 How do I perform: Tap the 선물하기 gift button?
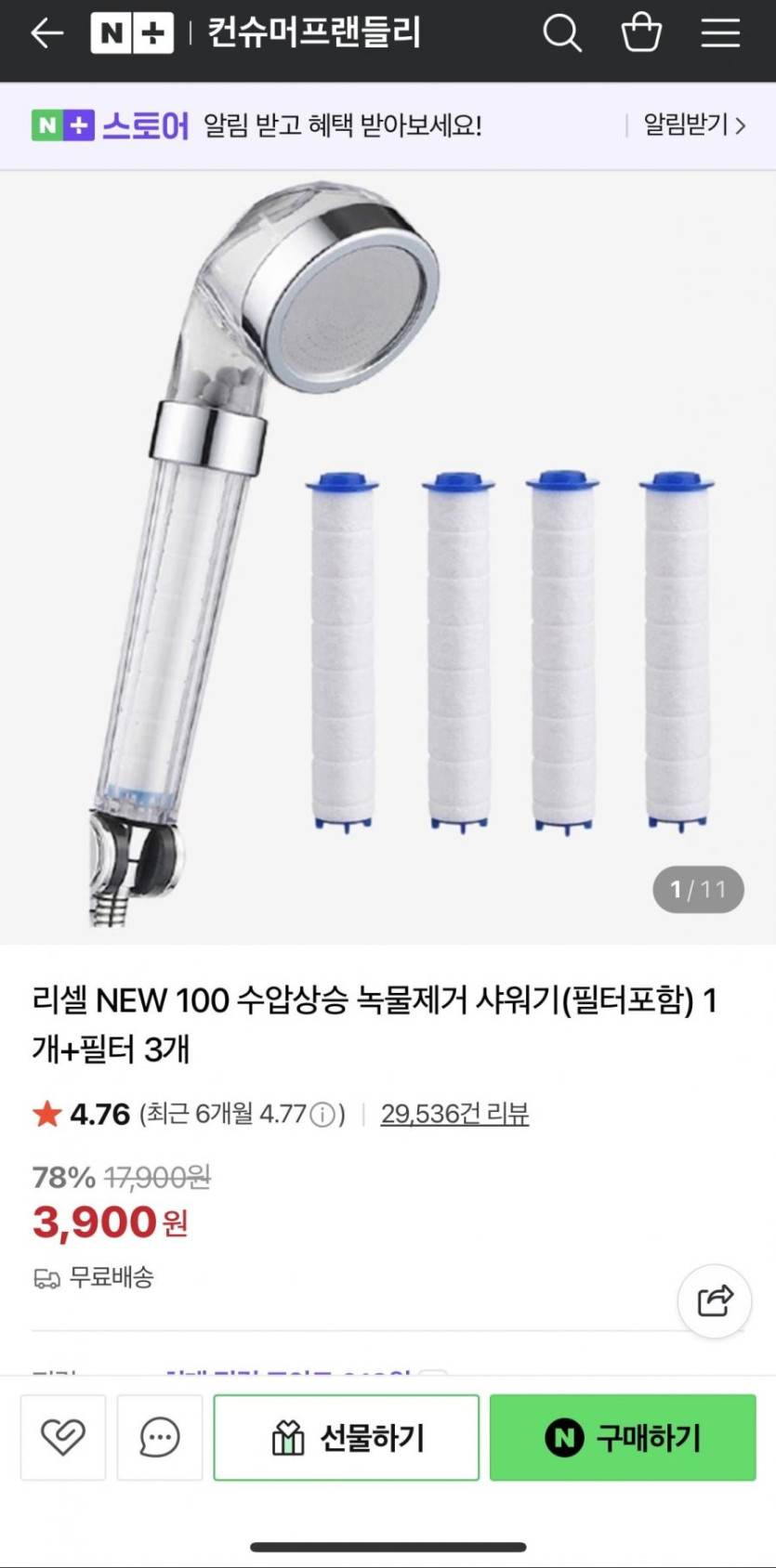[347, 1437]
